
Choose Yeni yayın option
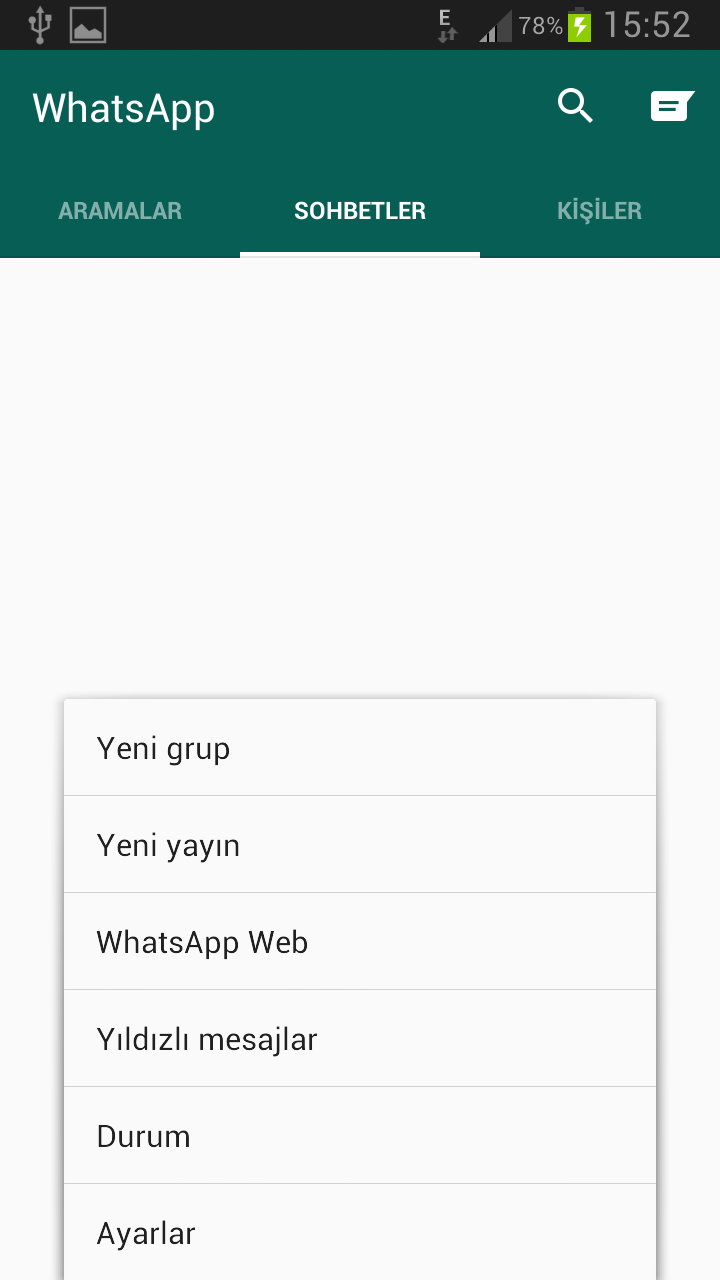(x=360, y=845)
